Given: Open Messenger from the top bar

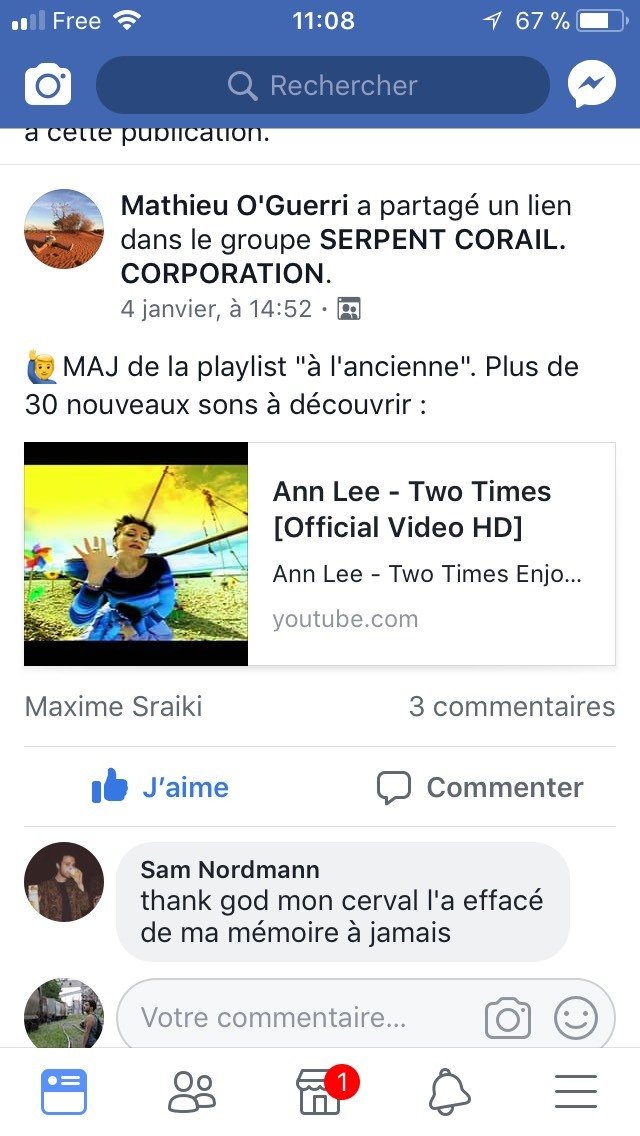Looking at the screenshot, I should [592, 85].
